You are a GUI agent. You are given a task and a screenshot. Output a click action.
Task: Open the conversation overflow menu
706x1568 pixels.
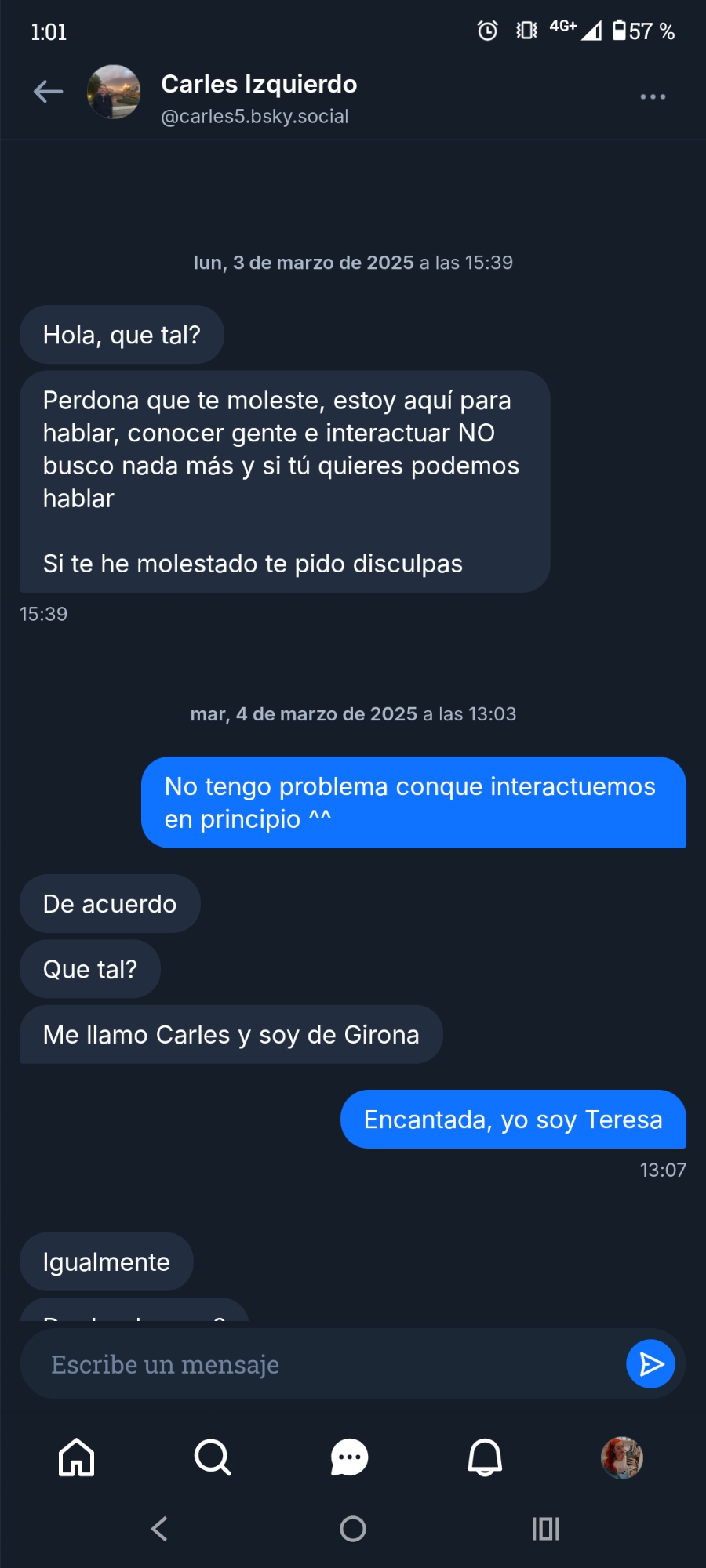(652, 96)
